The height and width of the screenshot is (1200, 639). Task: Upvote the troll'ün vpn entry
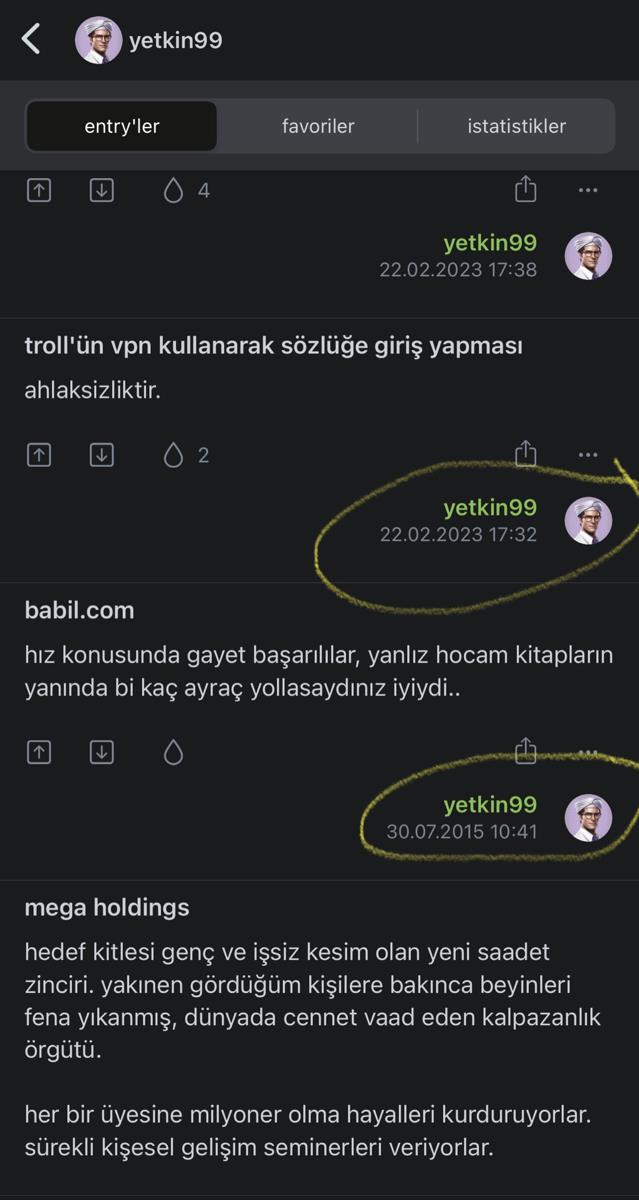pos(38,455)
